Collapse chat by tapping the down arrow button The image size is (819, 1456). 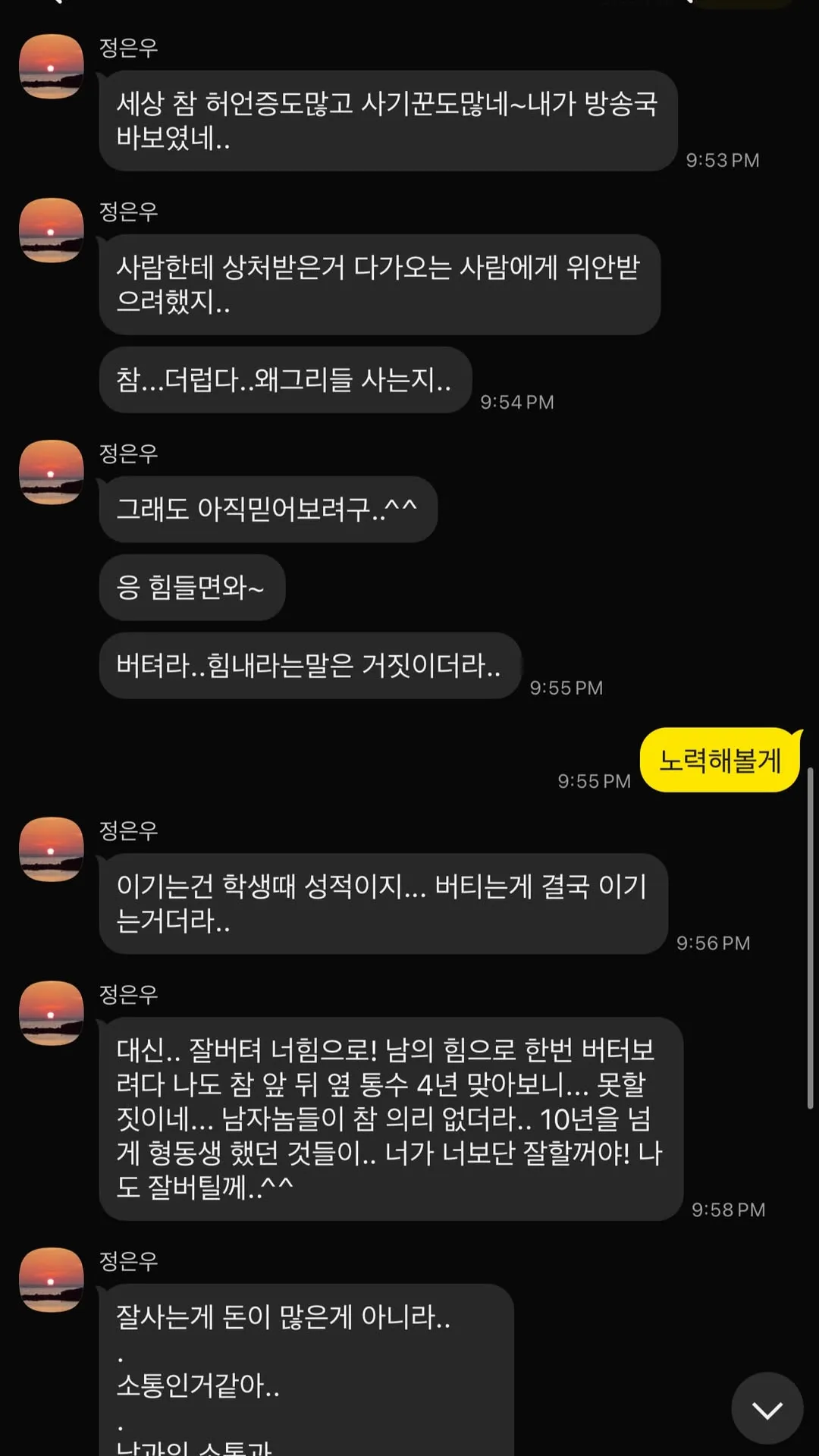(x=767, y=1407)
